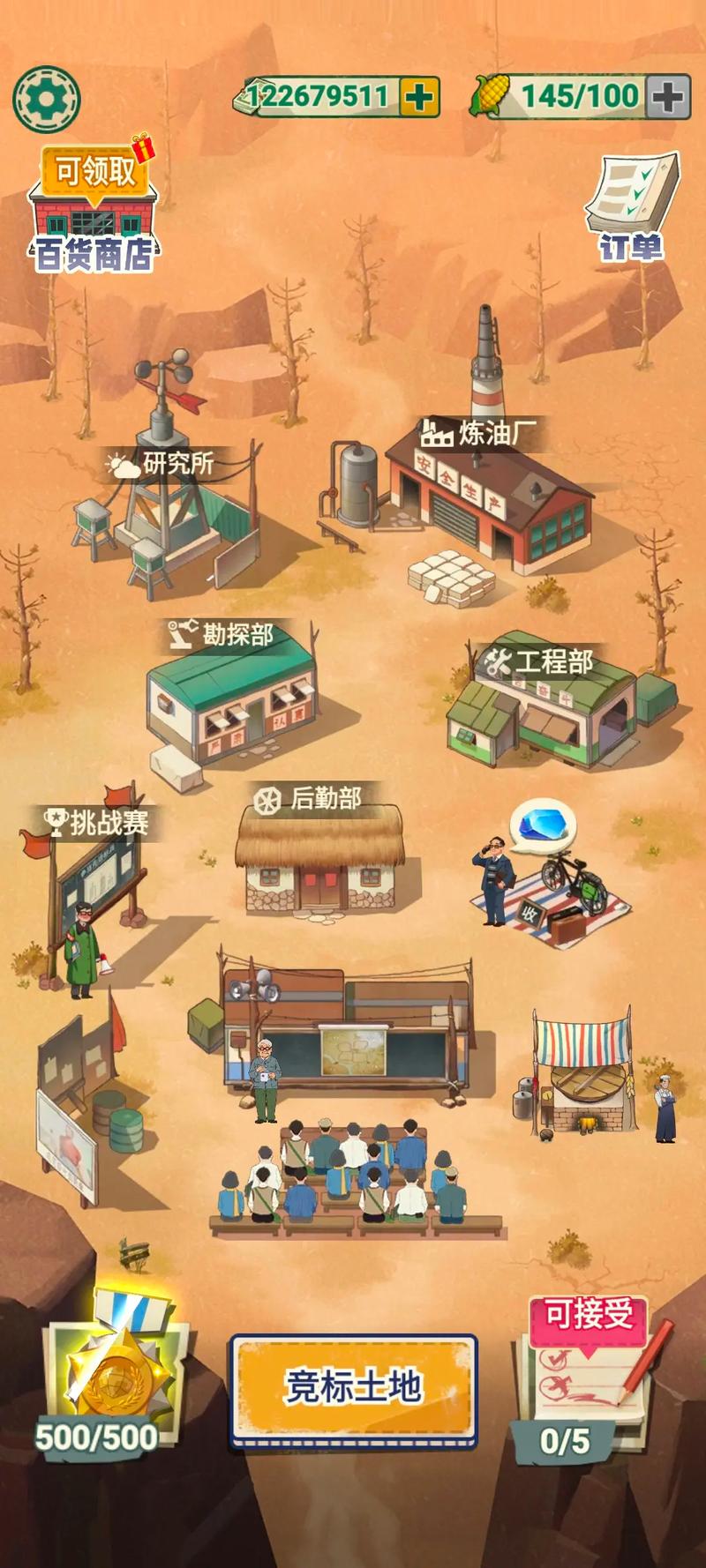The image size is (706, 1568).
Task: Add more cash with the yellow plus
Action: pyautogui.click(x=419, y=97)
